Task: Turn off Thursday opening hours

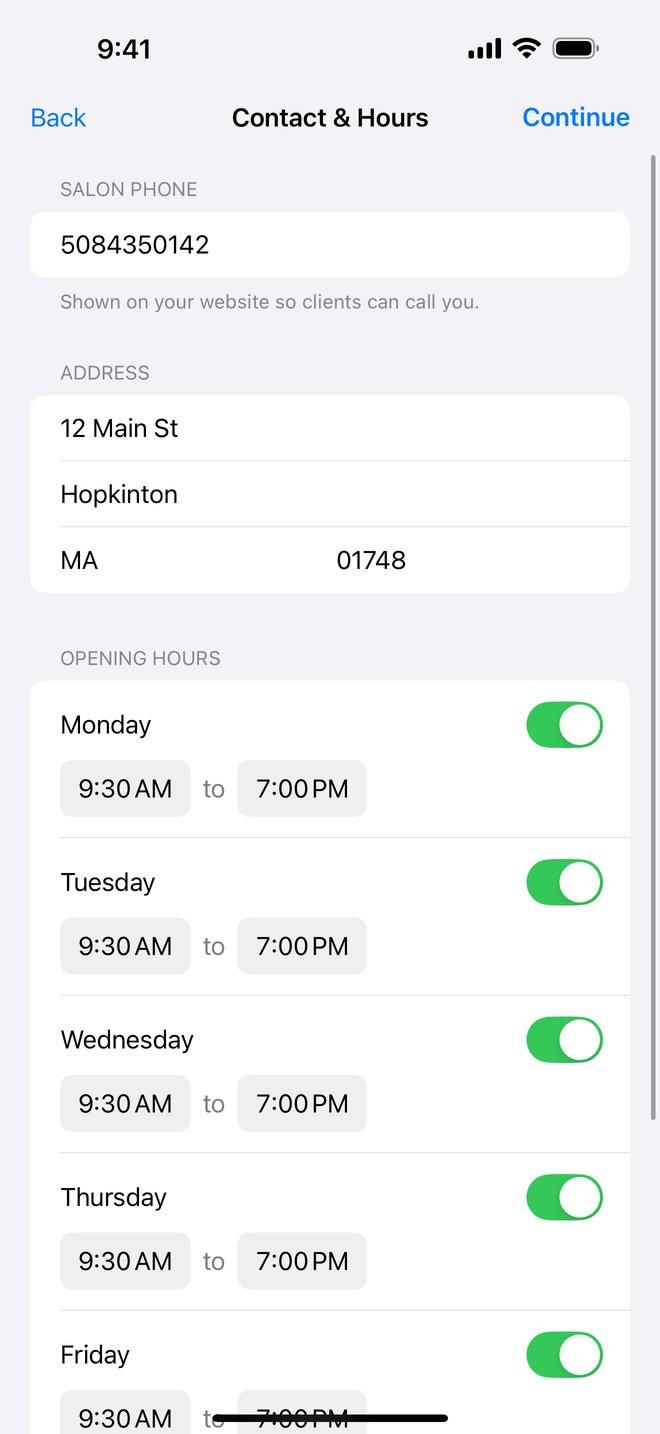Action: pyautogui.click(x=565, y=1198)
